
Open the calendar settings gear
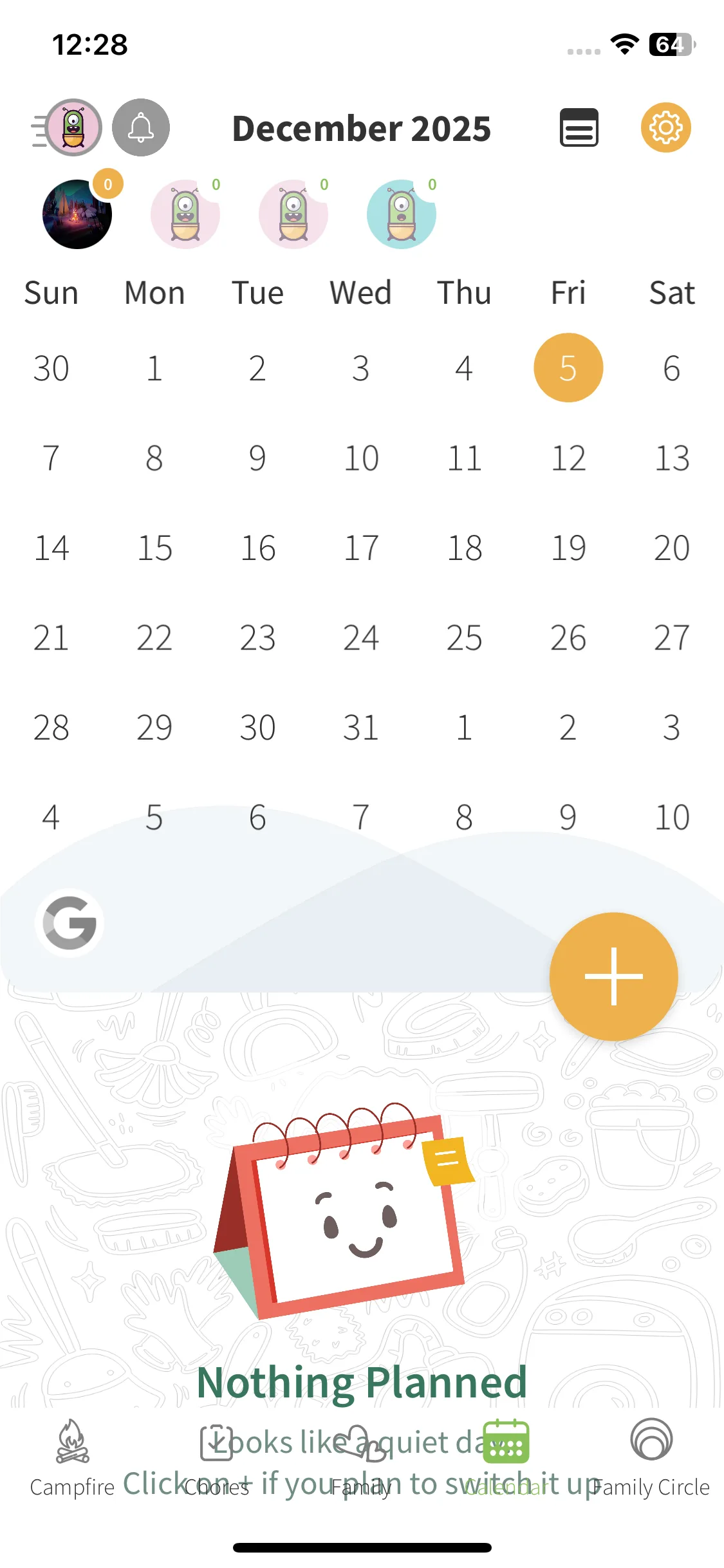point(665,127)
